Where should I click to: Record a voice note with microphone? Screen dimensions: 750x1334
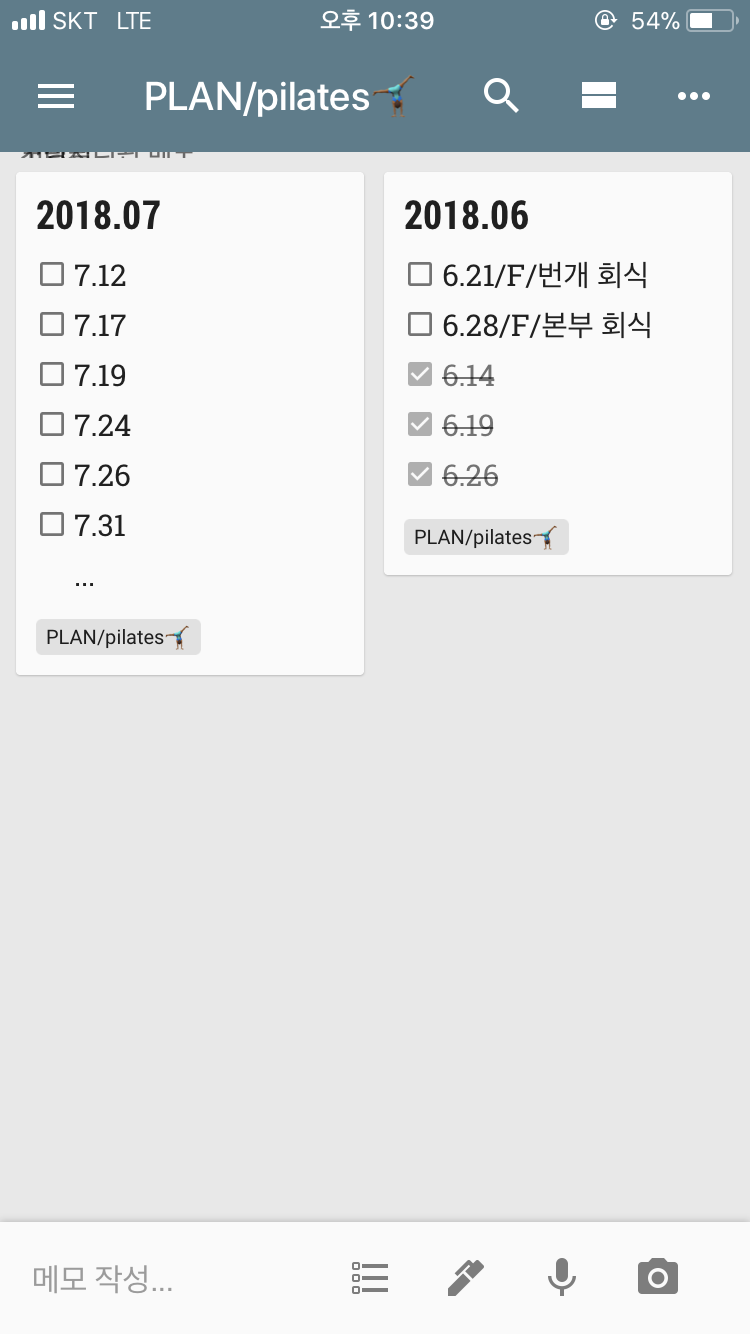click(x=561, y=1277)
